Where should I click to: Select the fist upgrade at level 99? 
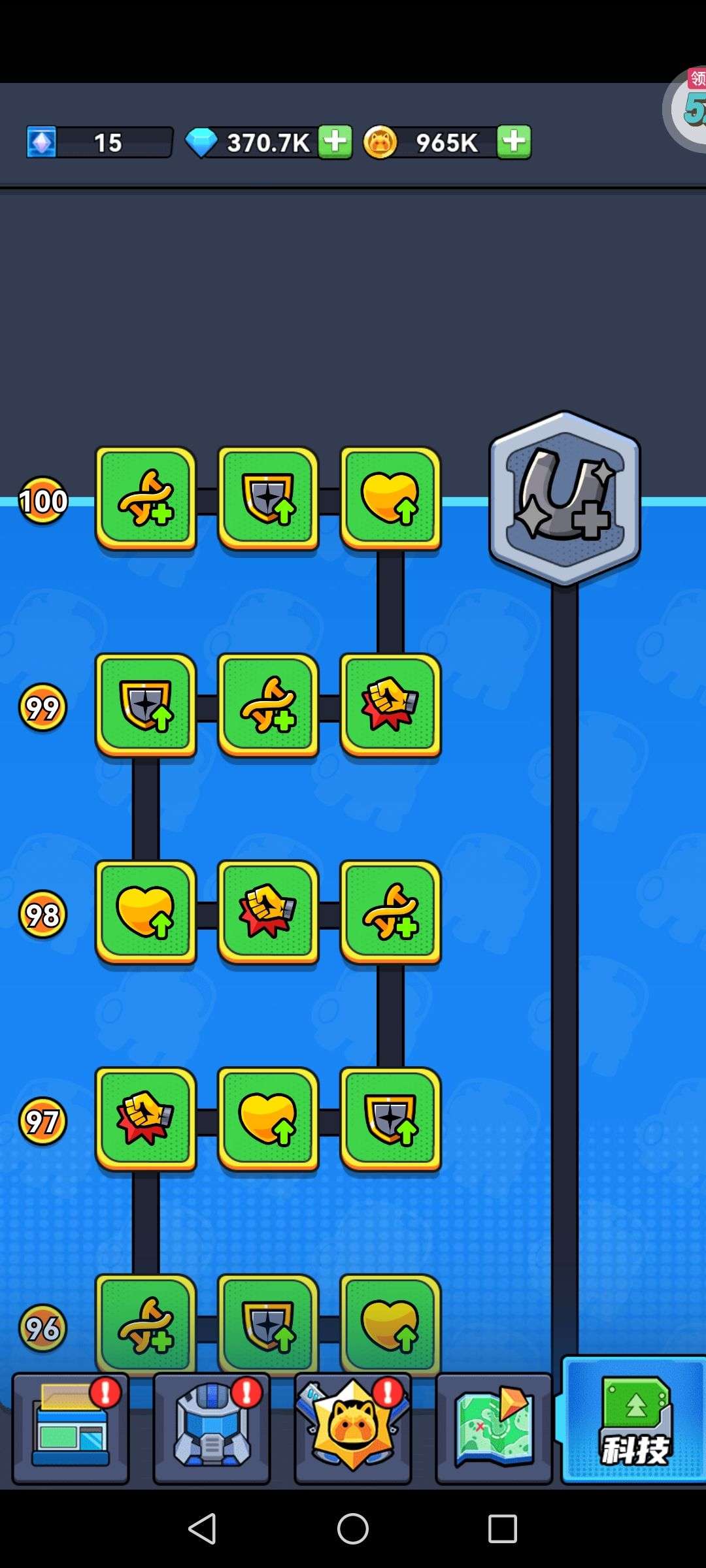point(390,706)
